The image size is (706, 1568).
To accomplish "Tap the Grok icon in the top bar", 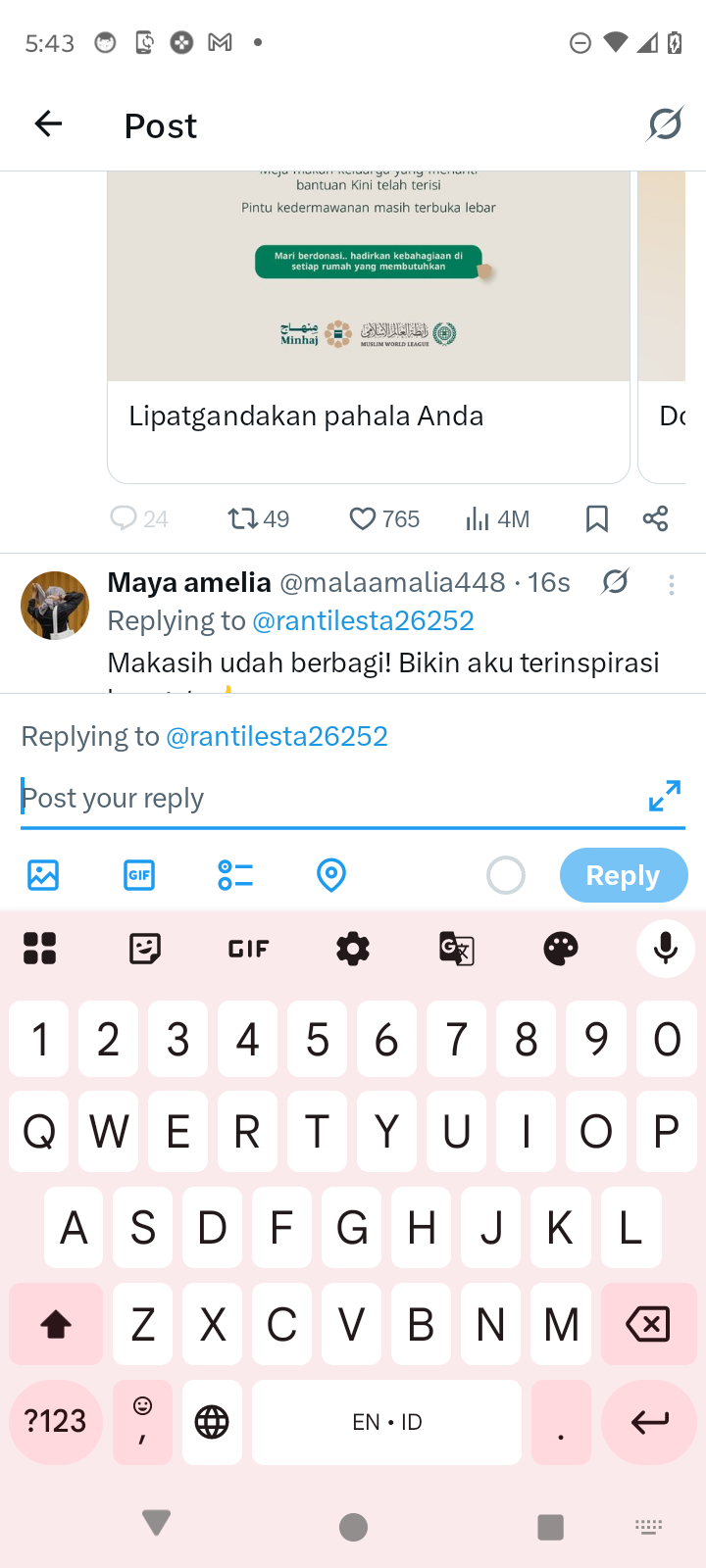I will (x=664, y=124).
